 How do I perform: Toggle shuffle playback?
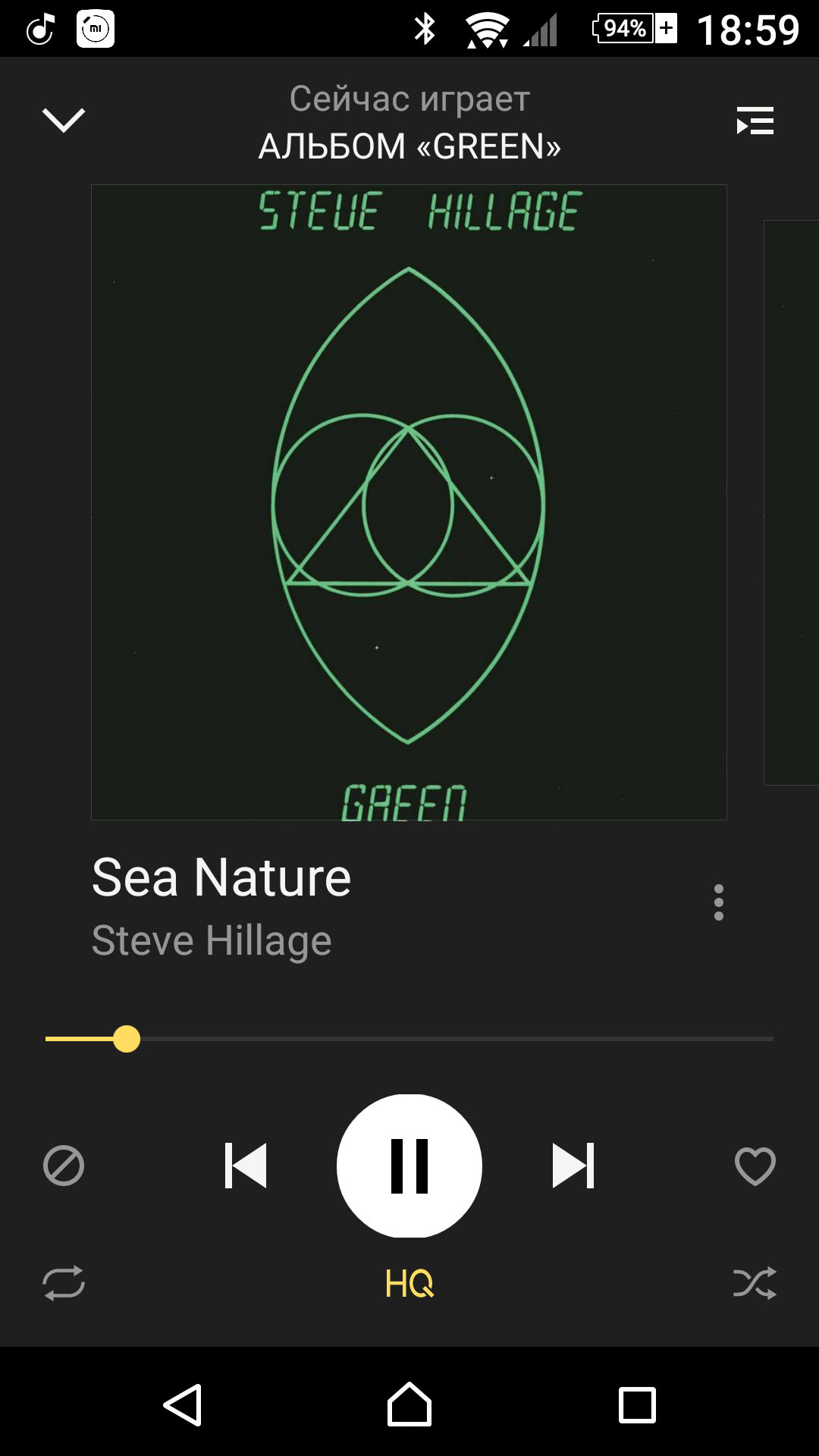click(x=755, y=1283)
